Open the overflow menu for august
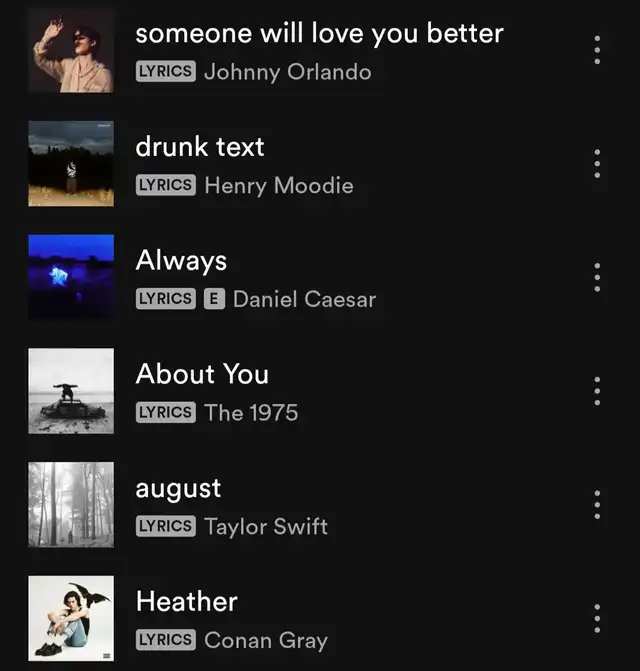Screen dimensions: 640x671 [x=597, y=504]
